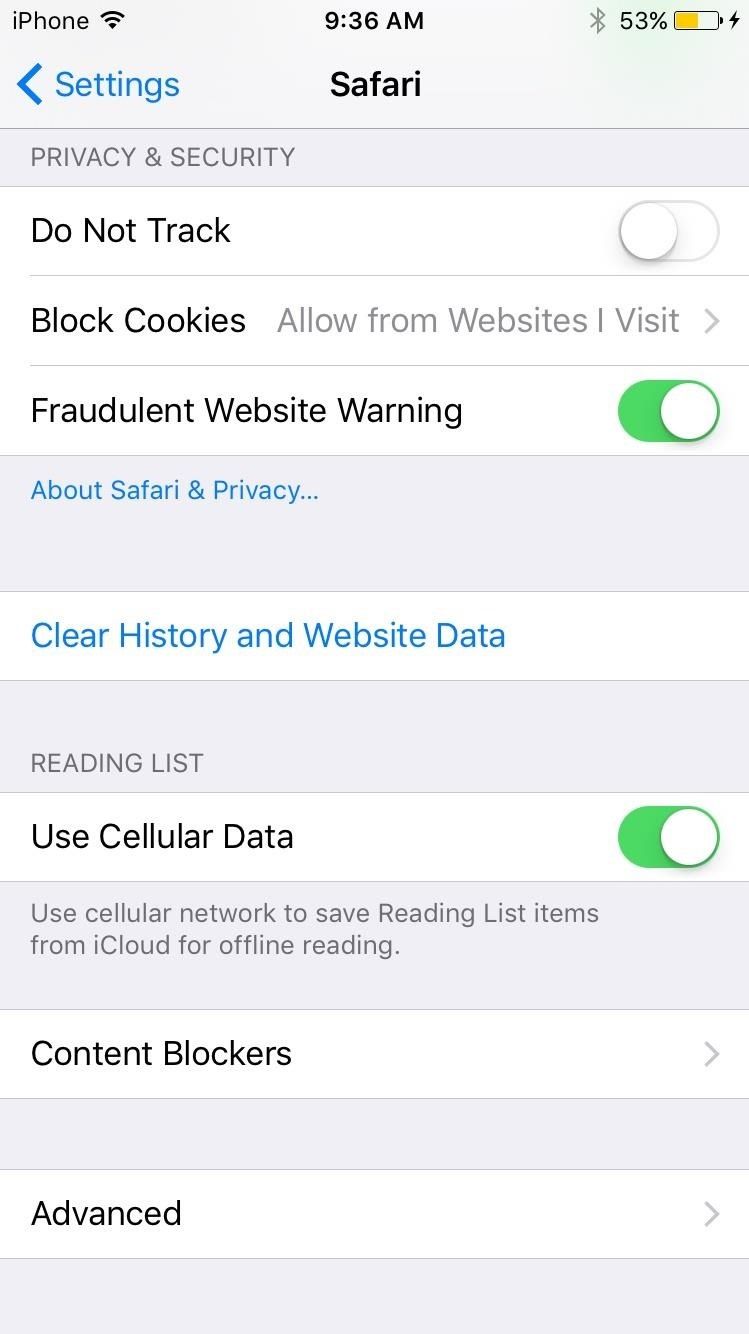Turn off Use Cellular Data
The image size is (749, 1334).
tap(667, 837)
